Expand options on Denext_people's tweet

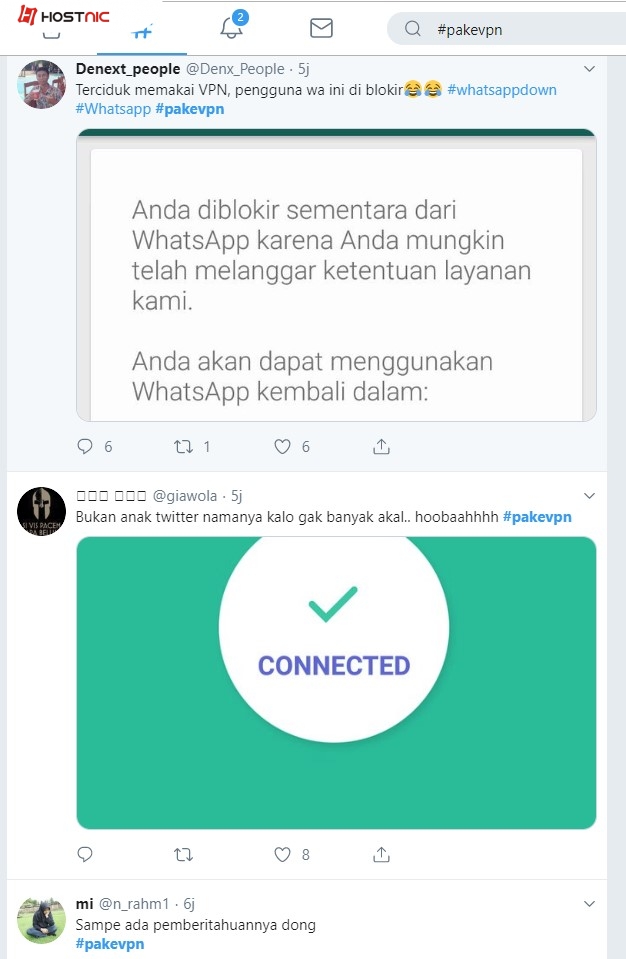coord(589,69)
